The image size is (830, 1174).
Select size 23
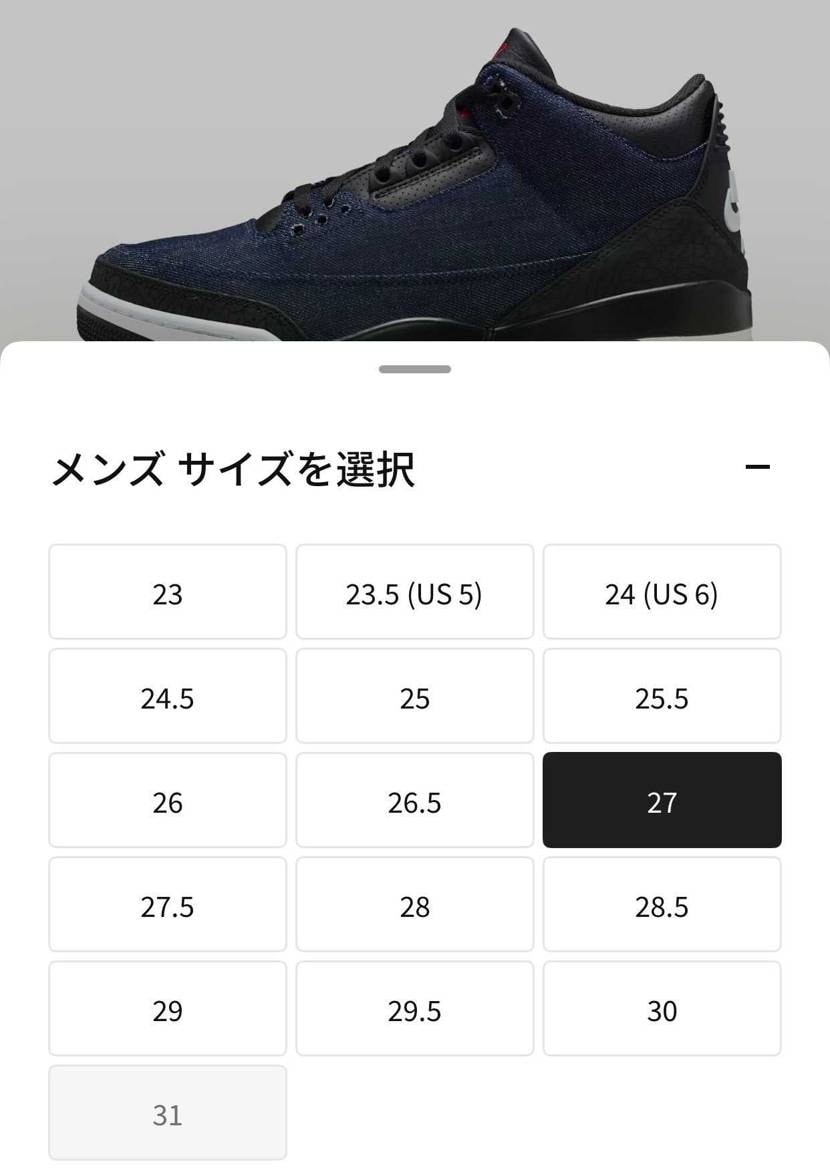167,592
